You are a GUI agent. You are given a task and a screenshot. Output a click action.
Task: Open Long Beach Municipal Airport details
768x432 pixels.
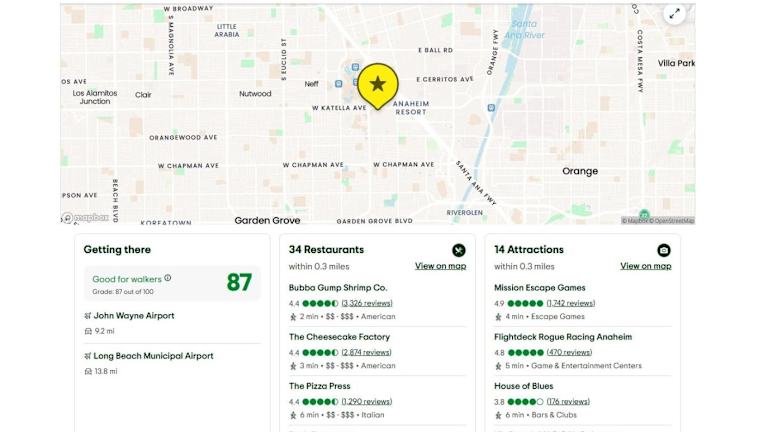coord(154,356)
